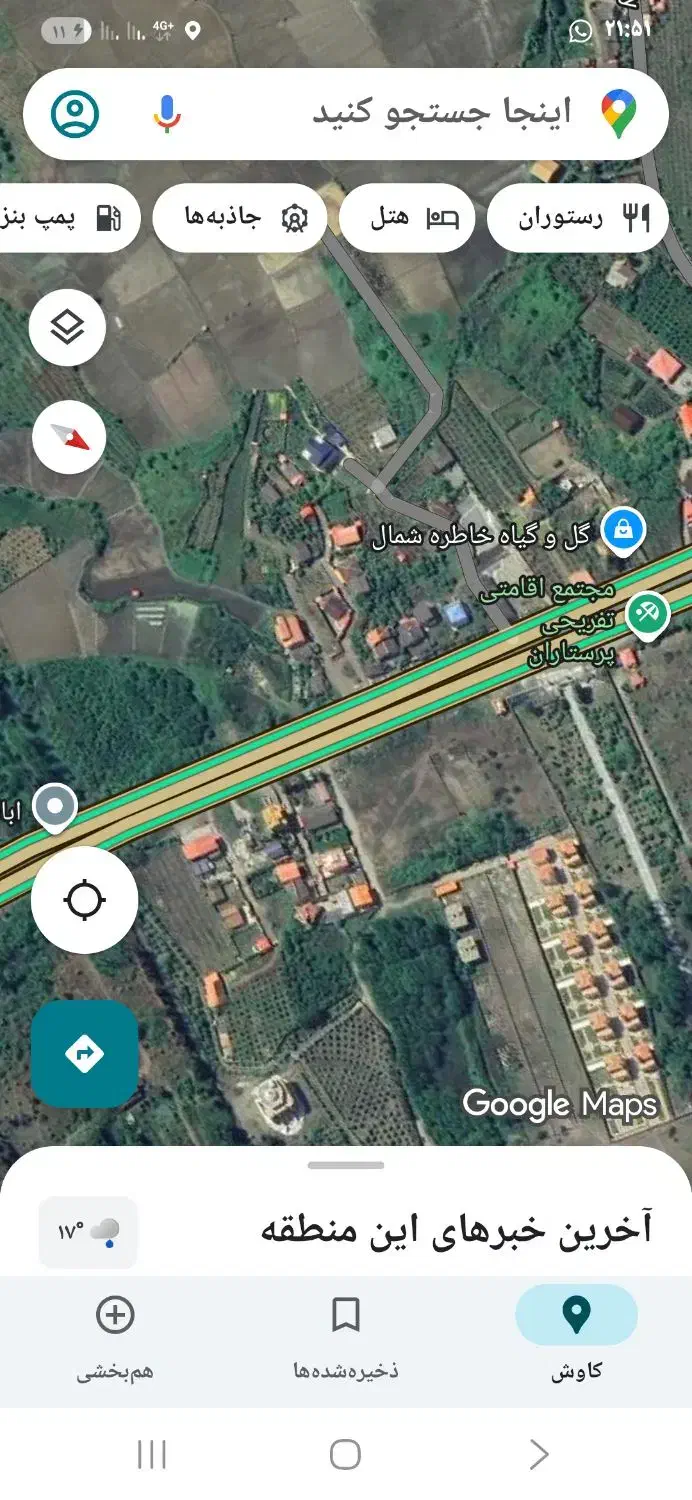
Task: Open directions with the blue arrow button
Action: 84,1053
